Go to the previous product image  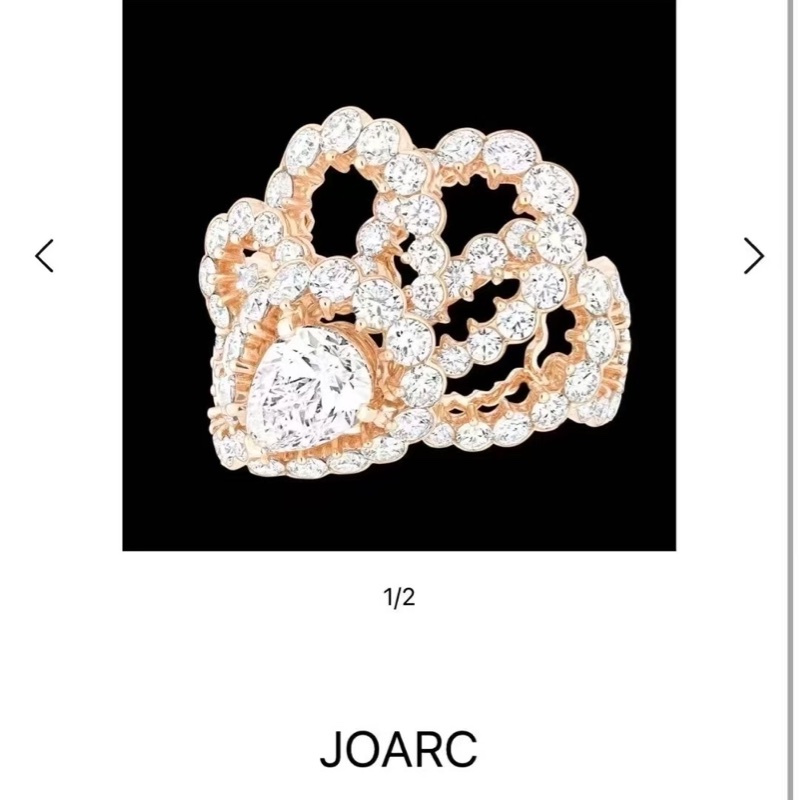[44, 256]
